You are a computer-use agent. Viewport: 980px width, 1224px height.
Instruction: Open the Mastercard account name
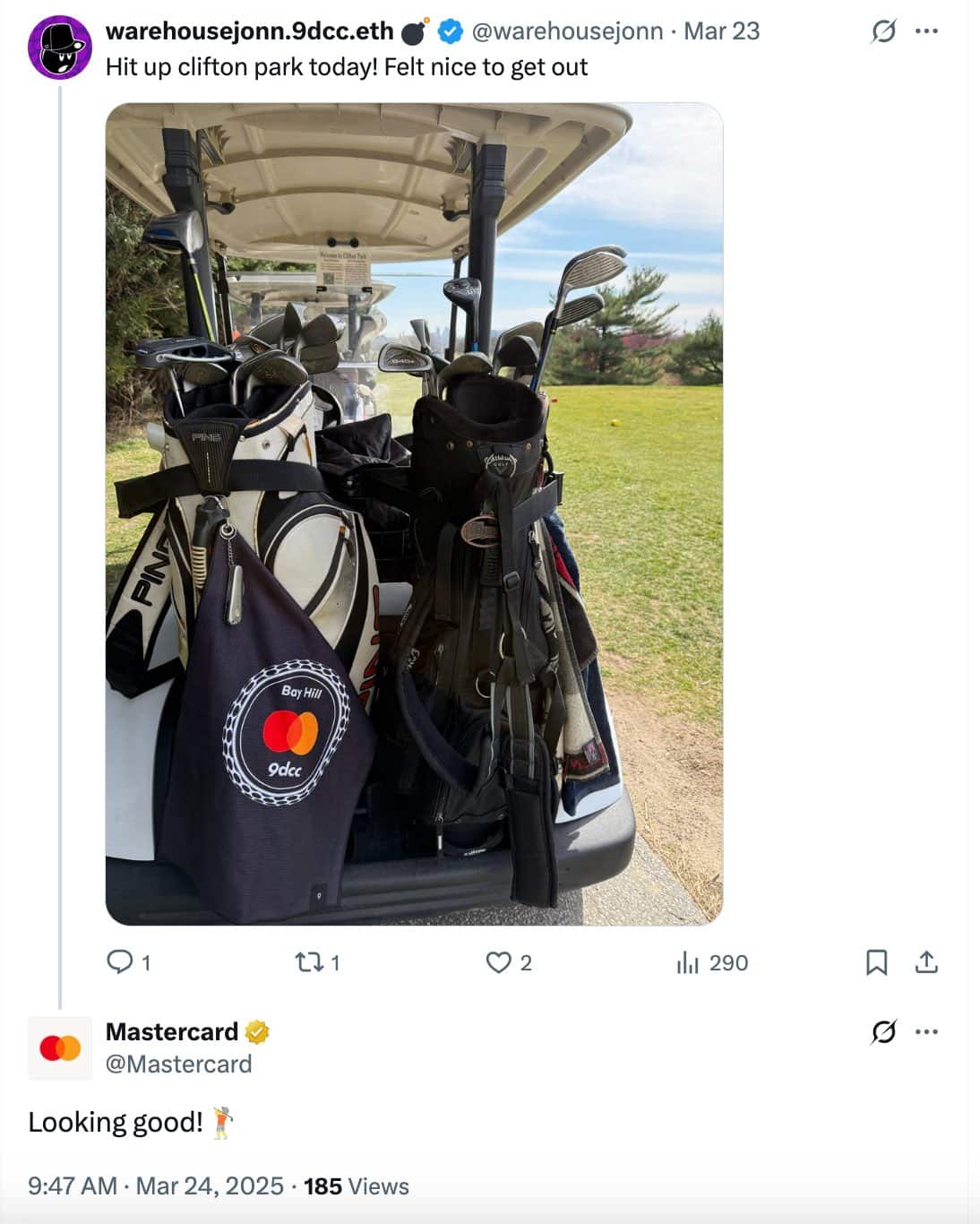point(172,1031)
